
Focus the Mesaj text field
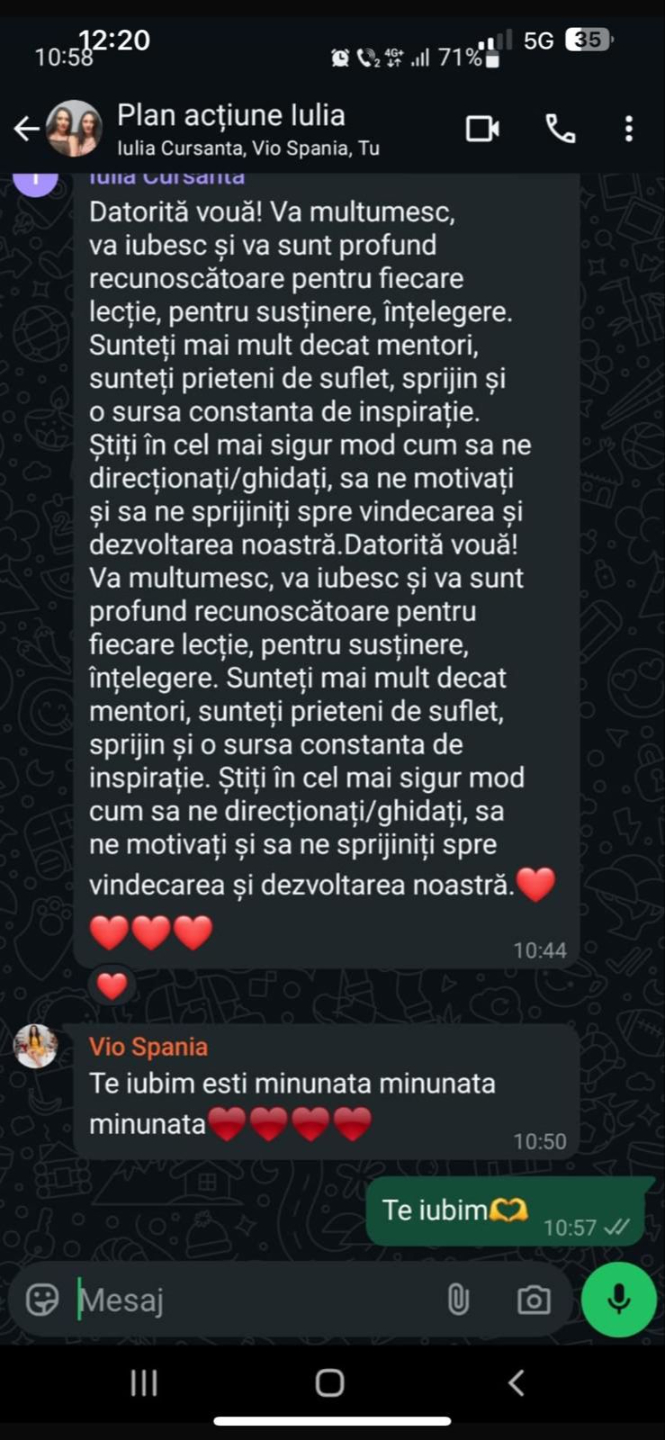(x=250, y=1300)
